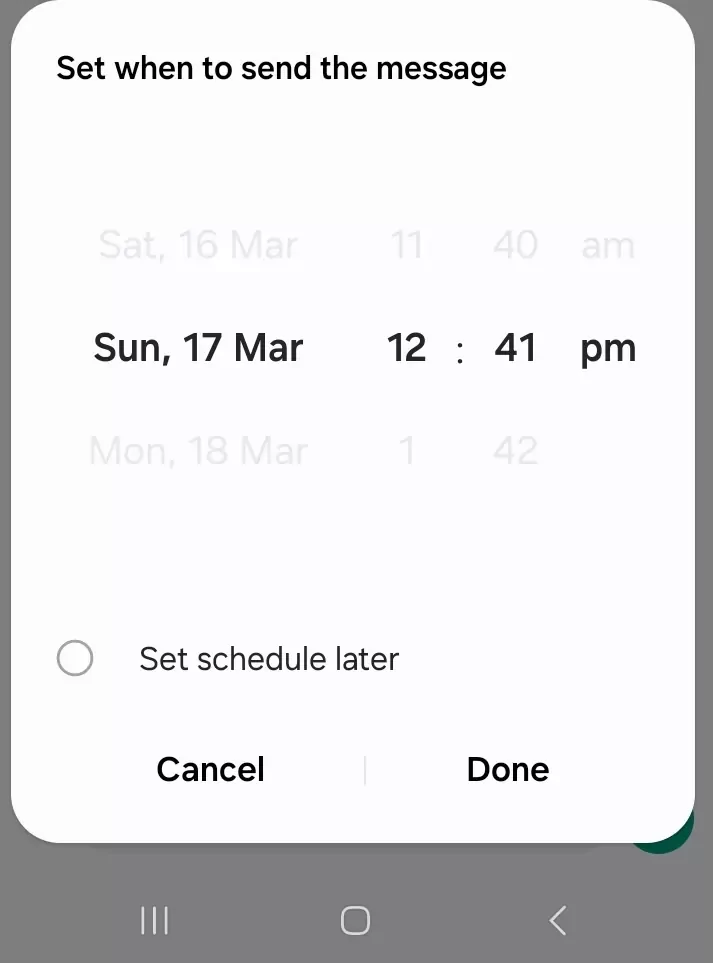Confirm the schedule with Done
This screenshot has height=963, width=713.
[508, 769]
